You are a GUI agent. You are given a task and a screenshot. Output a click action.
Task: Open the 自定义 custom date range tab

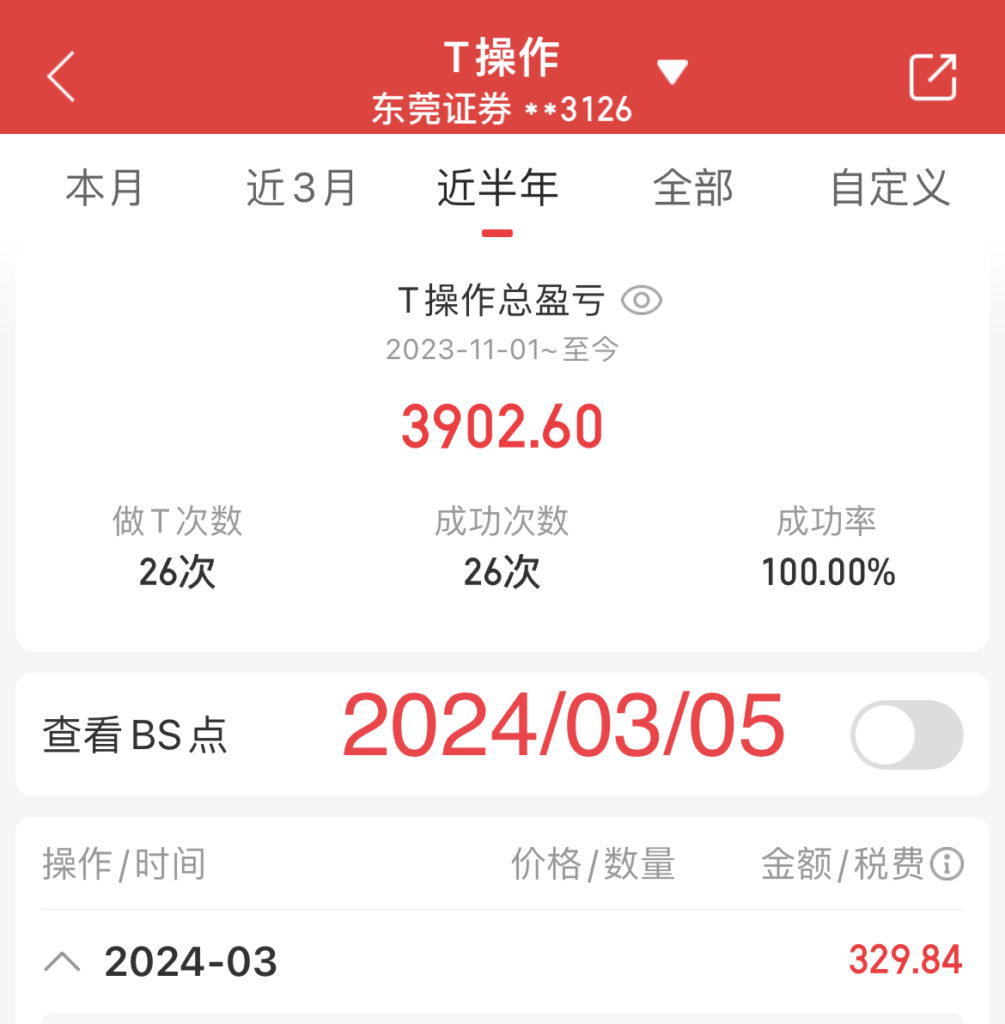(x=890, y=188)
